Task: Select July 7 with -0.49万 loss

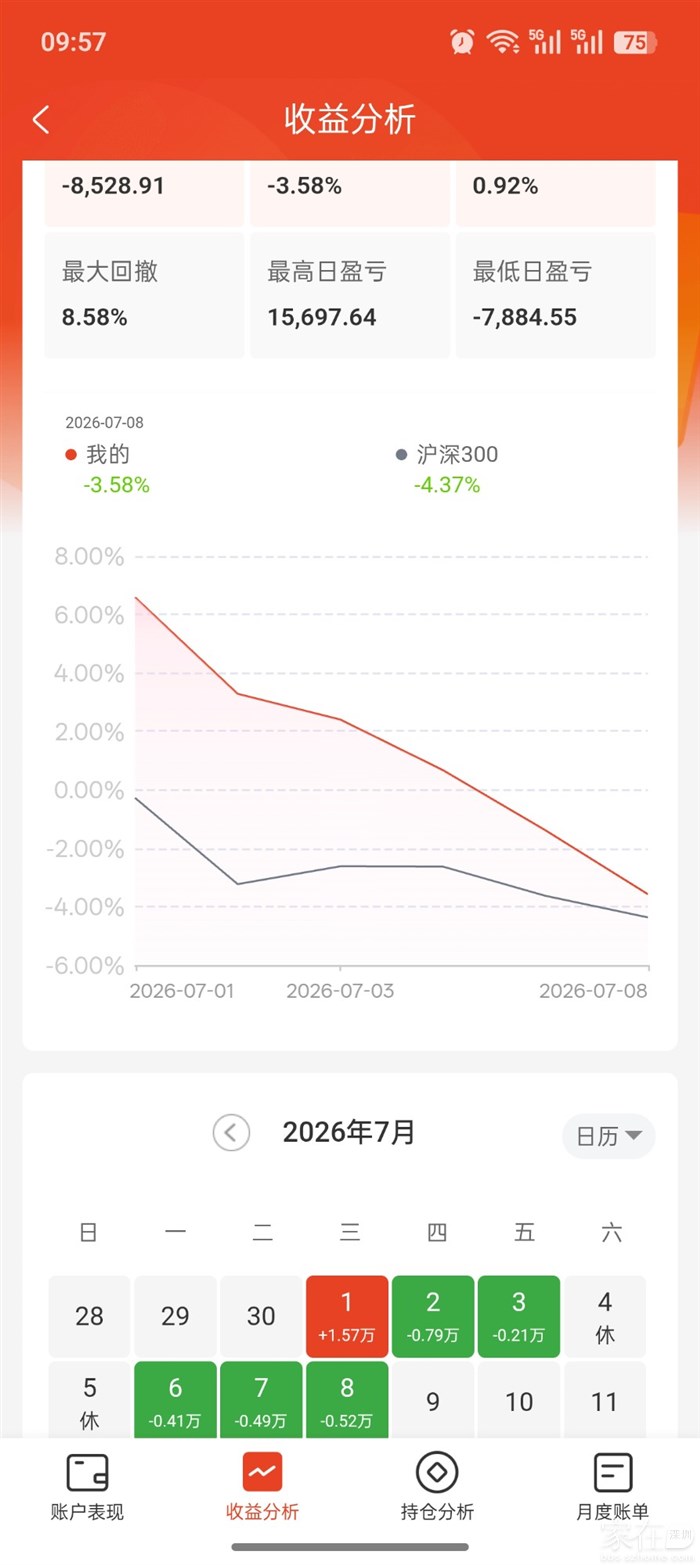Action: pyautogui.click(x=261, y=1399)
